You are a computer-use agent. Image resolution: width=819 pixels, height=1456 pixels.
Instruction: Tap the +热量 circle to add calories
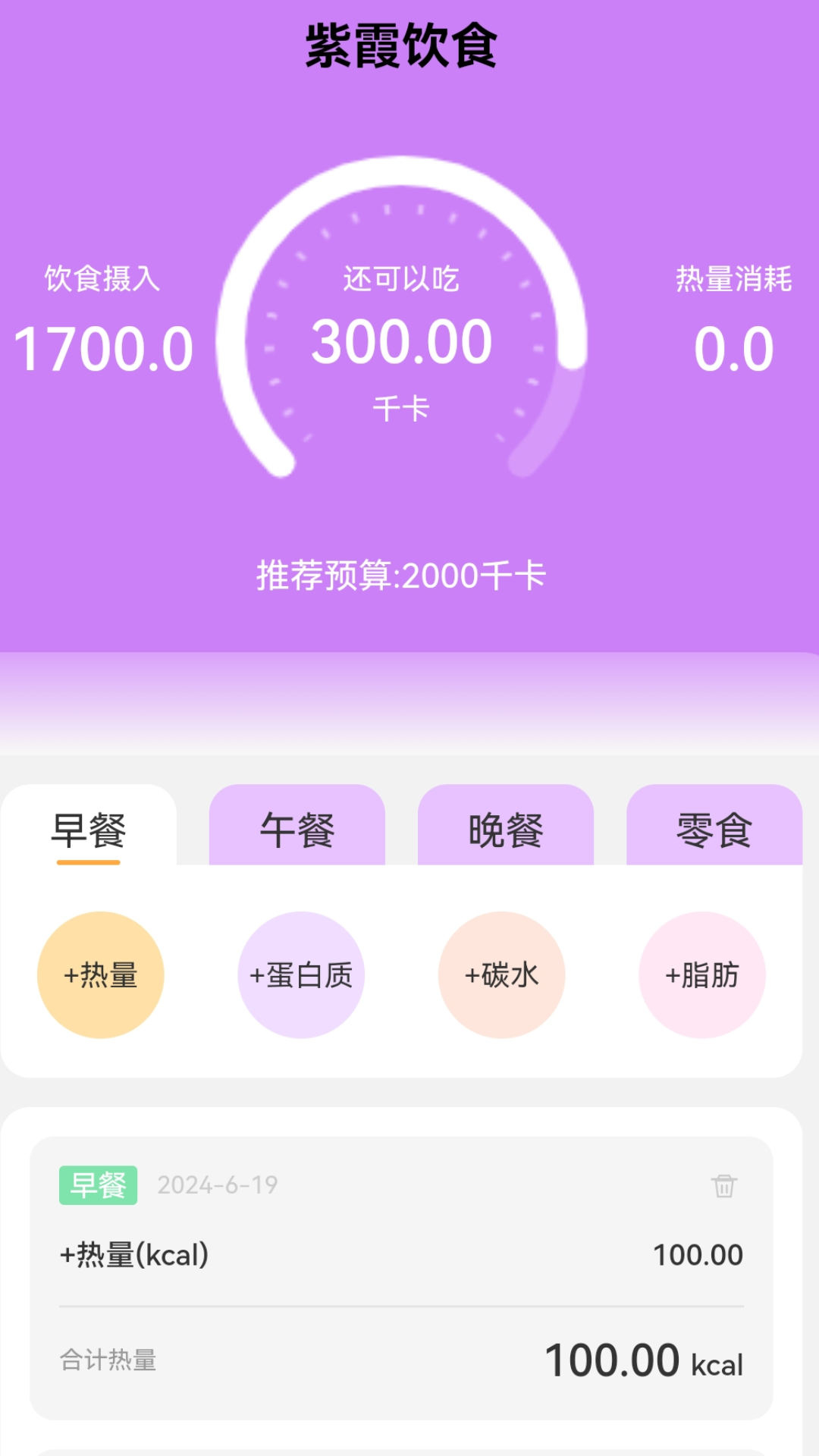(100, 974)
